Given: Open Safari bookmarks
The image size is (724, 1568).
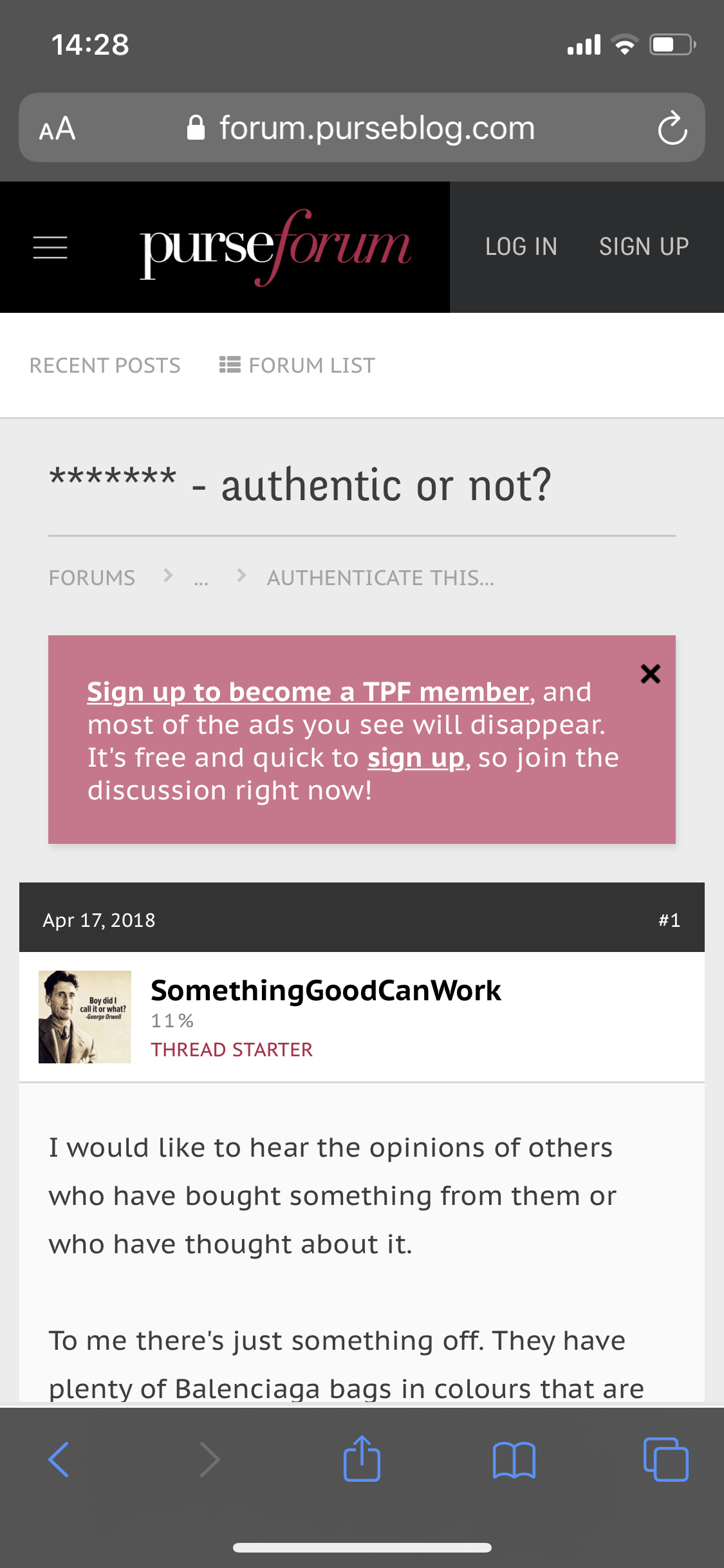Looking at the screenshot, I should pos(514,1459).
